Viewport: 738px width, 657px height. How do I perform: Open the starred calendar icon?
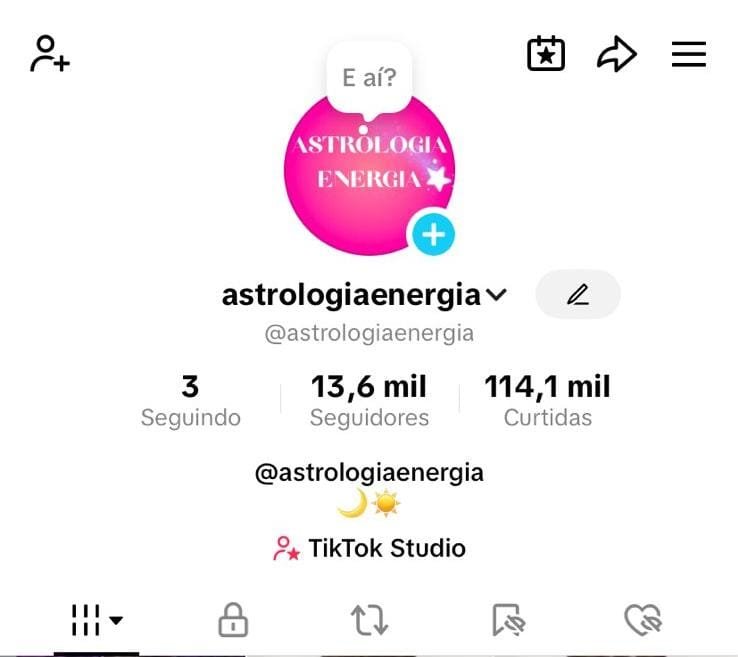[x=546, y=54]
